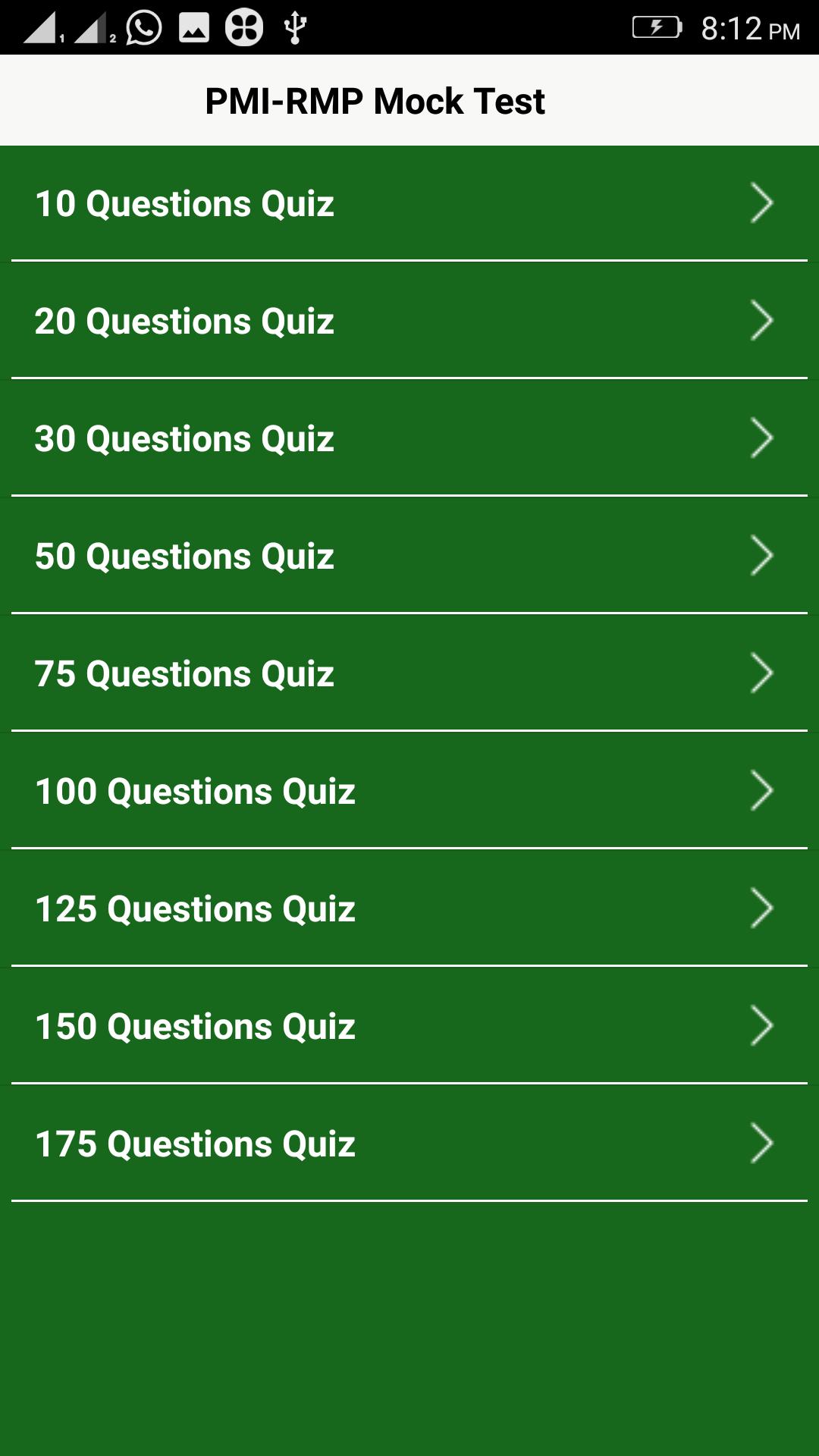Start the 175 Questions Quiz

pyautogui.click(x=409, y=1144)
